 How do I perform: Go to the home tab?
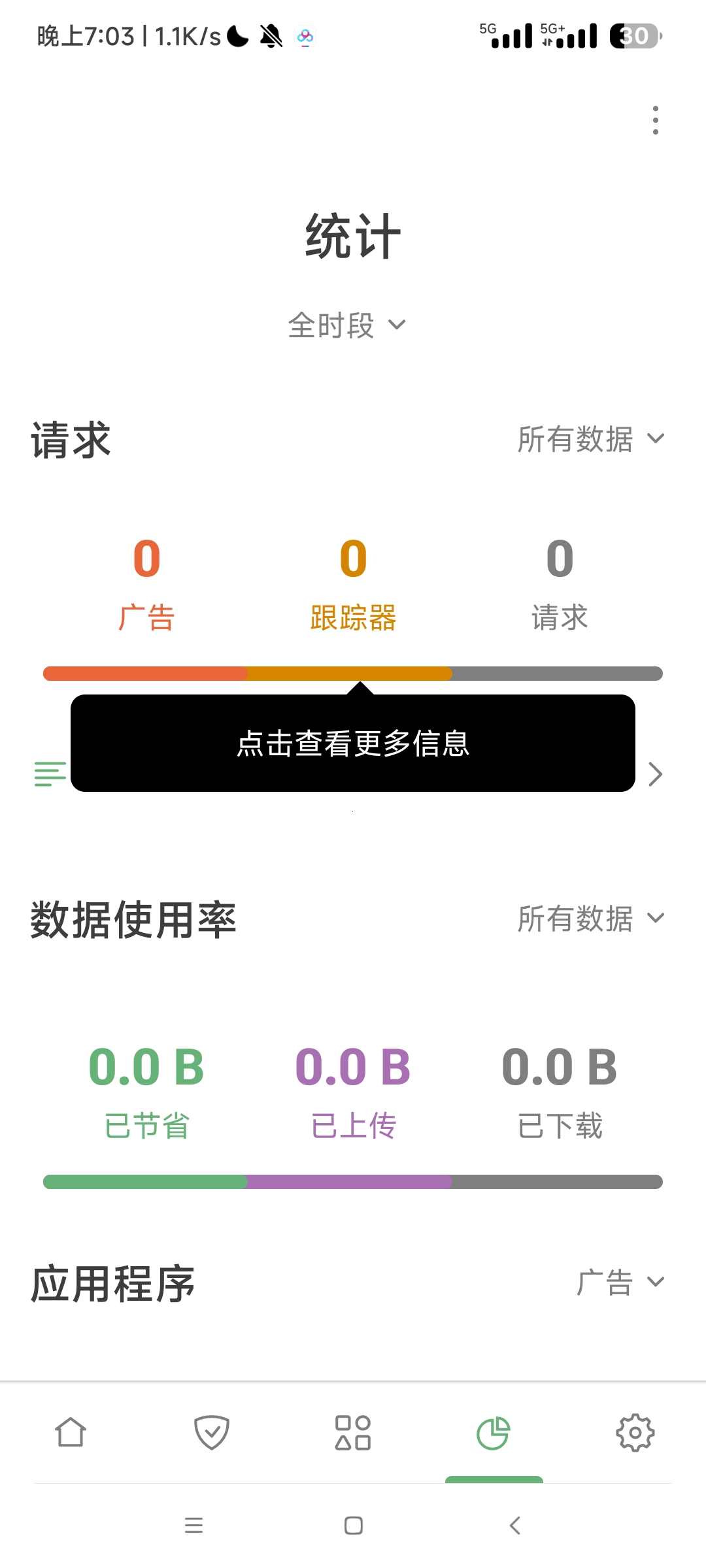pyautogui.click(x=71, y=1433)
